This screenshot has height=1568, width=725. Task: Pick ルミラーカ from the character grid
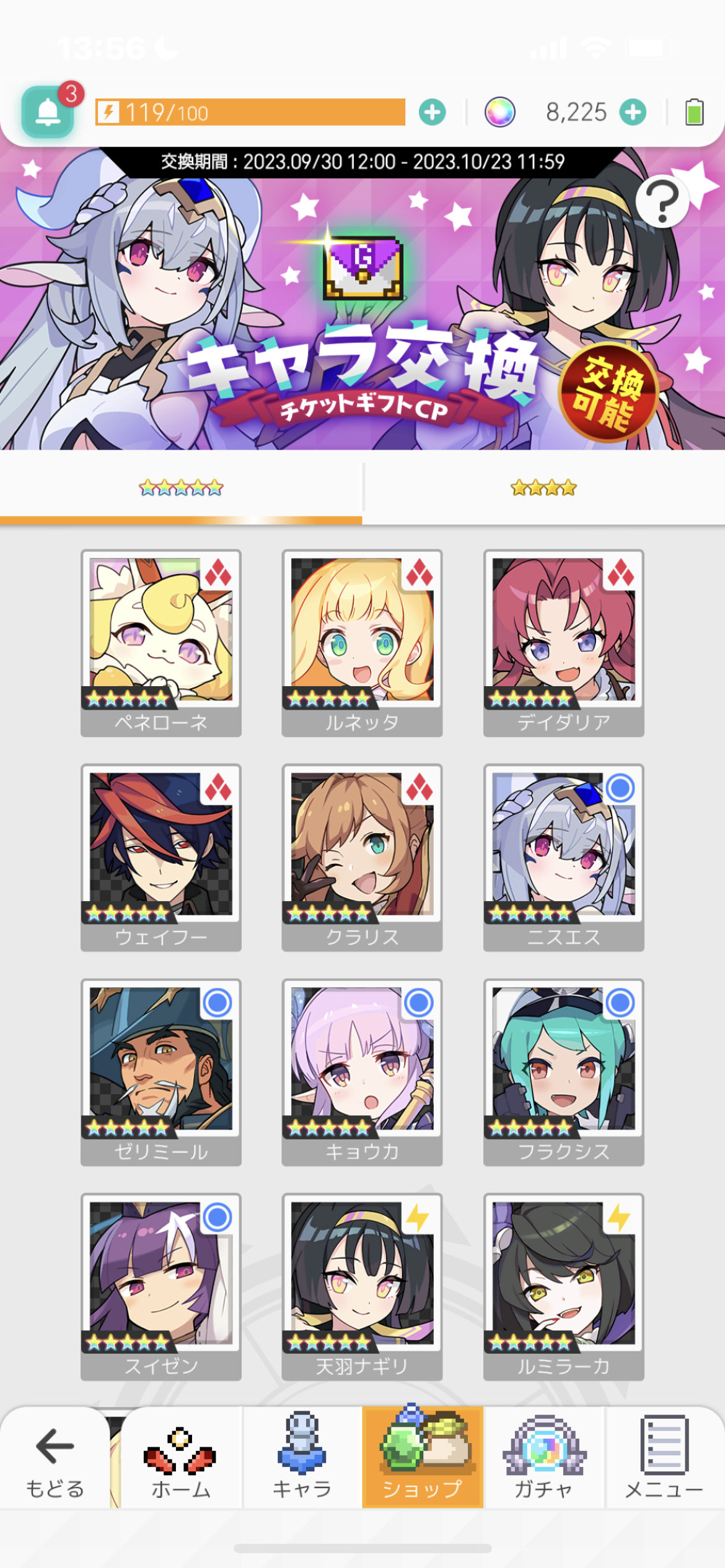(563, 1286)
